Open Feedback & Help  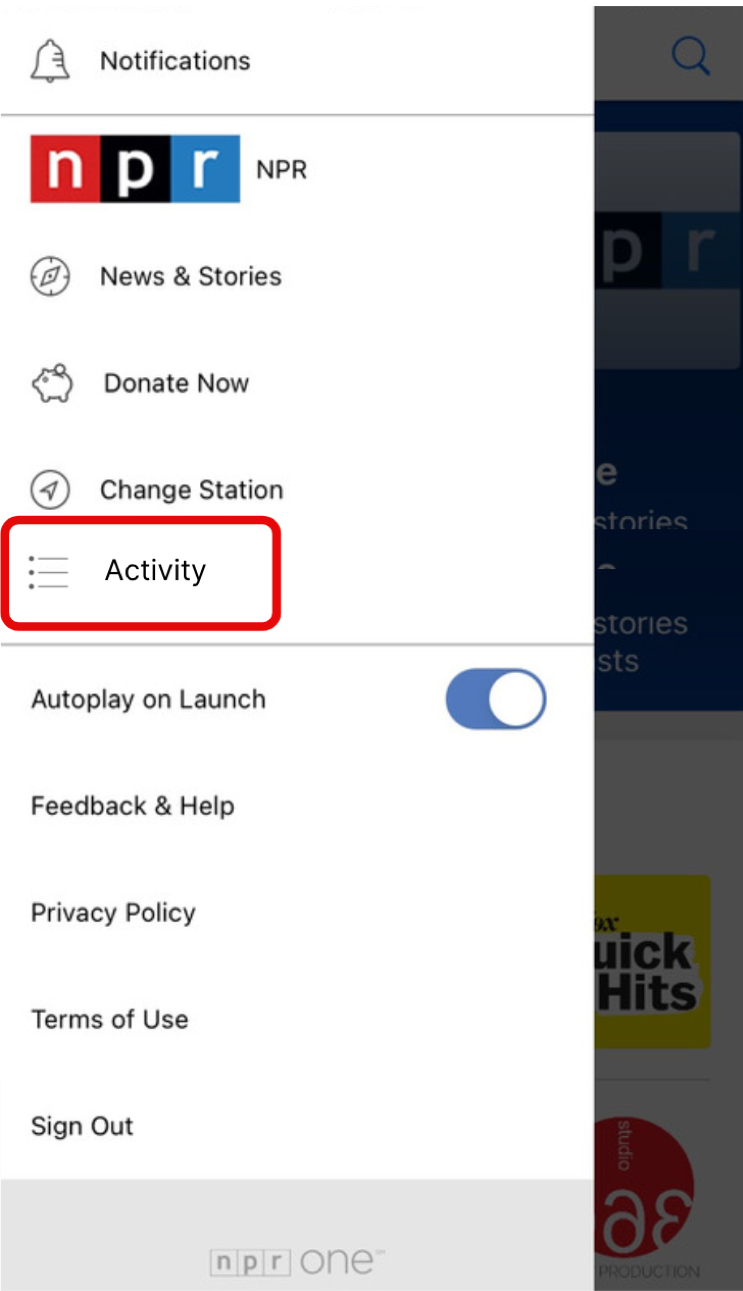point(132,806)
